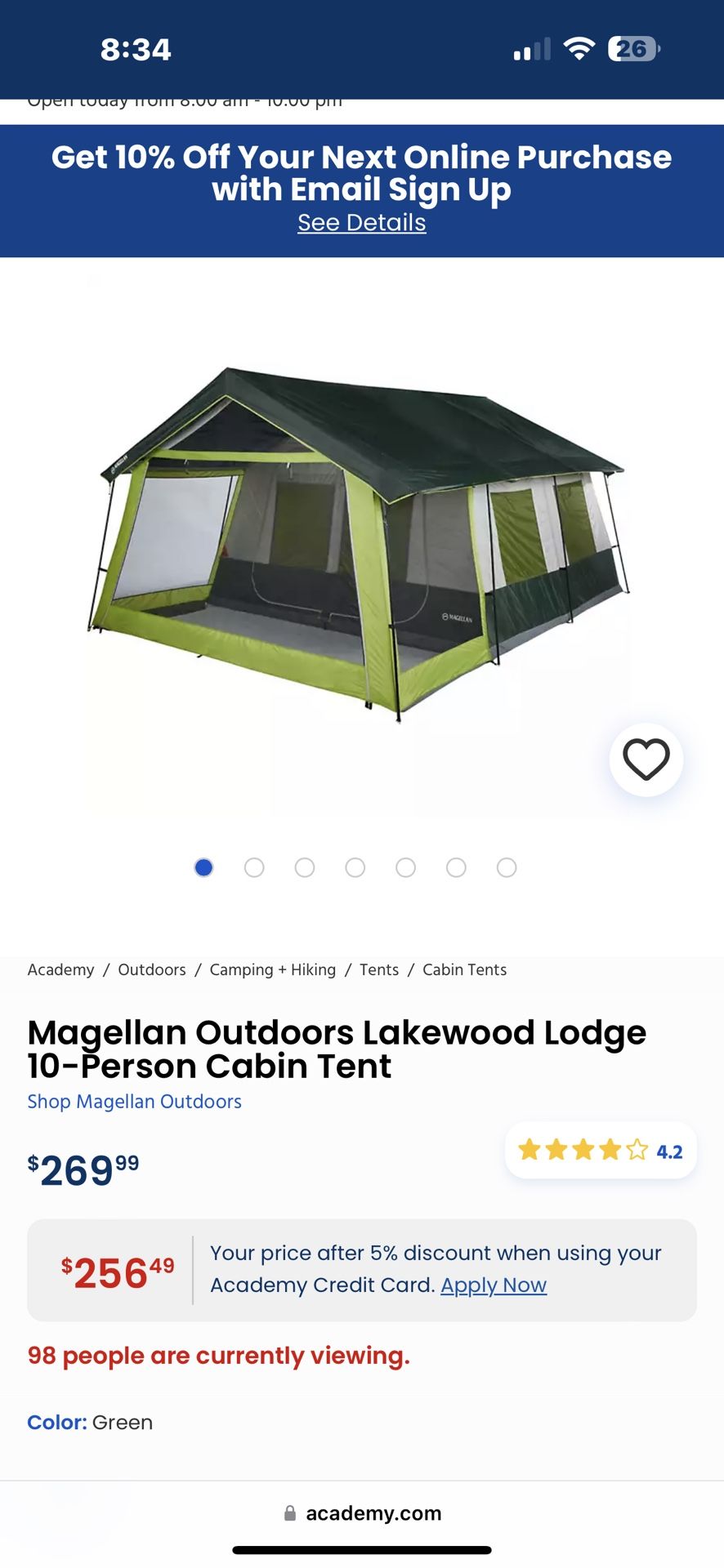The image size is (724, 1568).
Task: Shop Magellan Outdoors brand link
Action: pos(135,1102)
